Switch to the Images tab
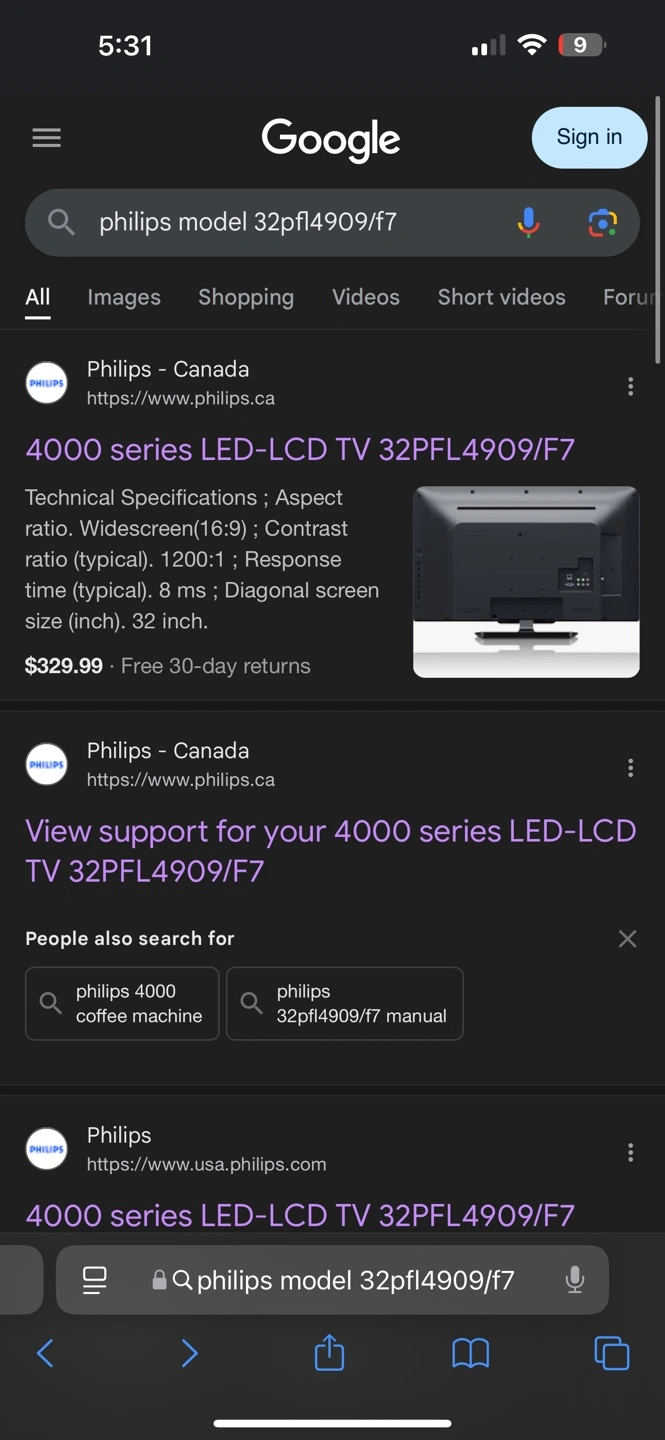Viewport: 665px width, 1440px height. (x=123, y=297)
